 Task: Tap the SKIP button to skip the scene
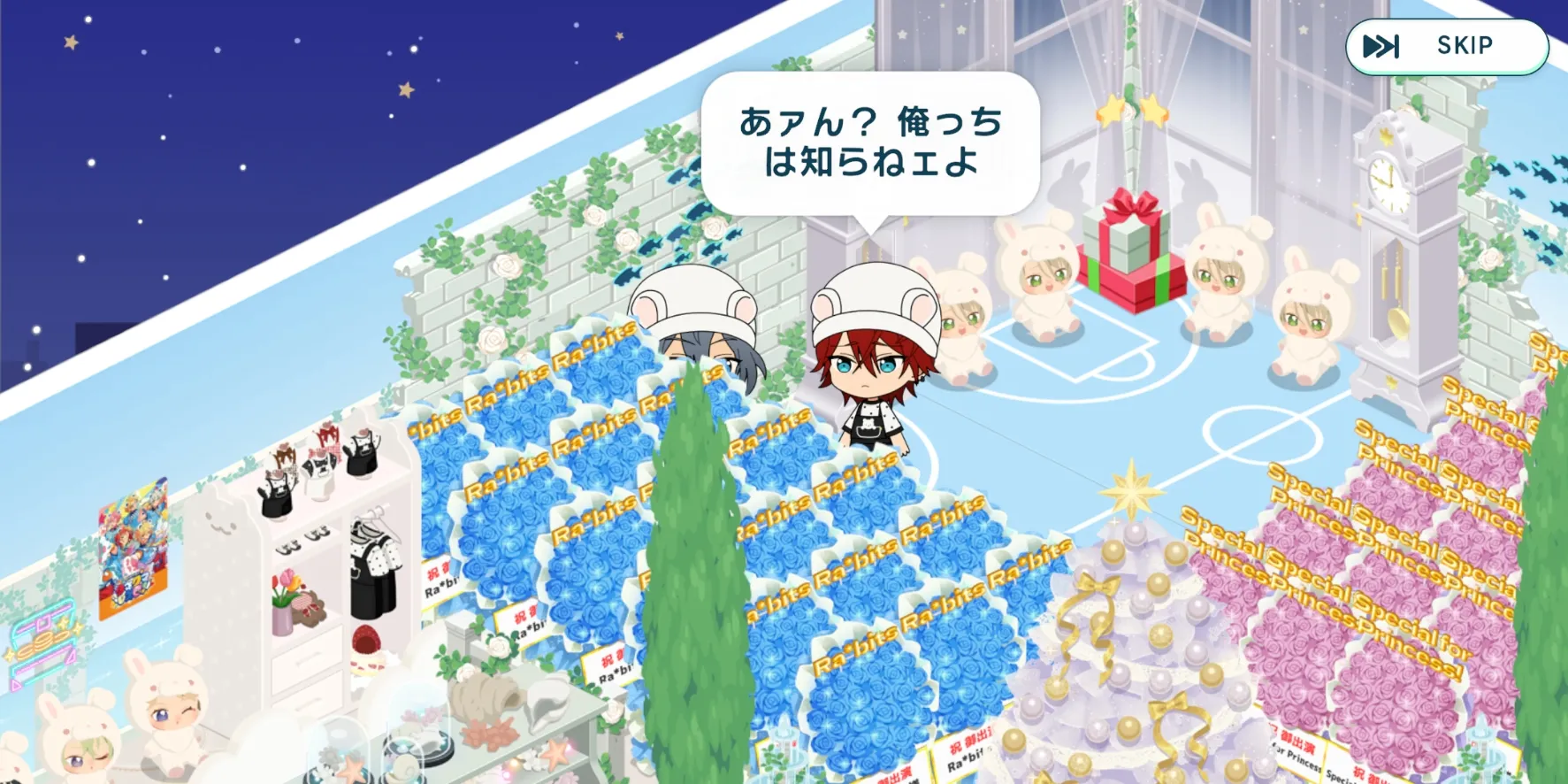coord(1446,46)
